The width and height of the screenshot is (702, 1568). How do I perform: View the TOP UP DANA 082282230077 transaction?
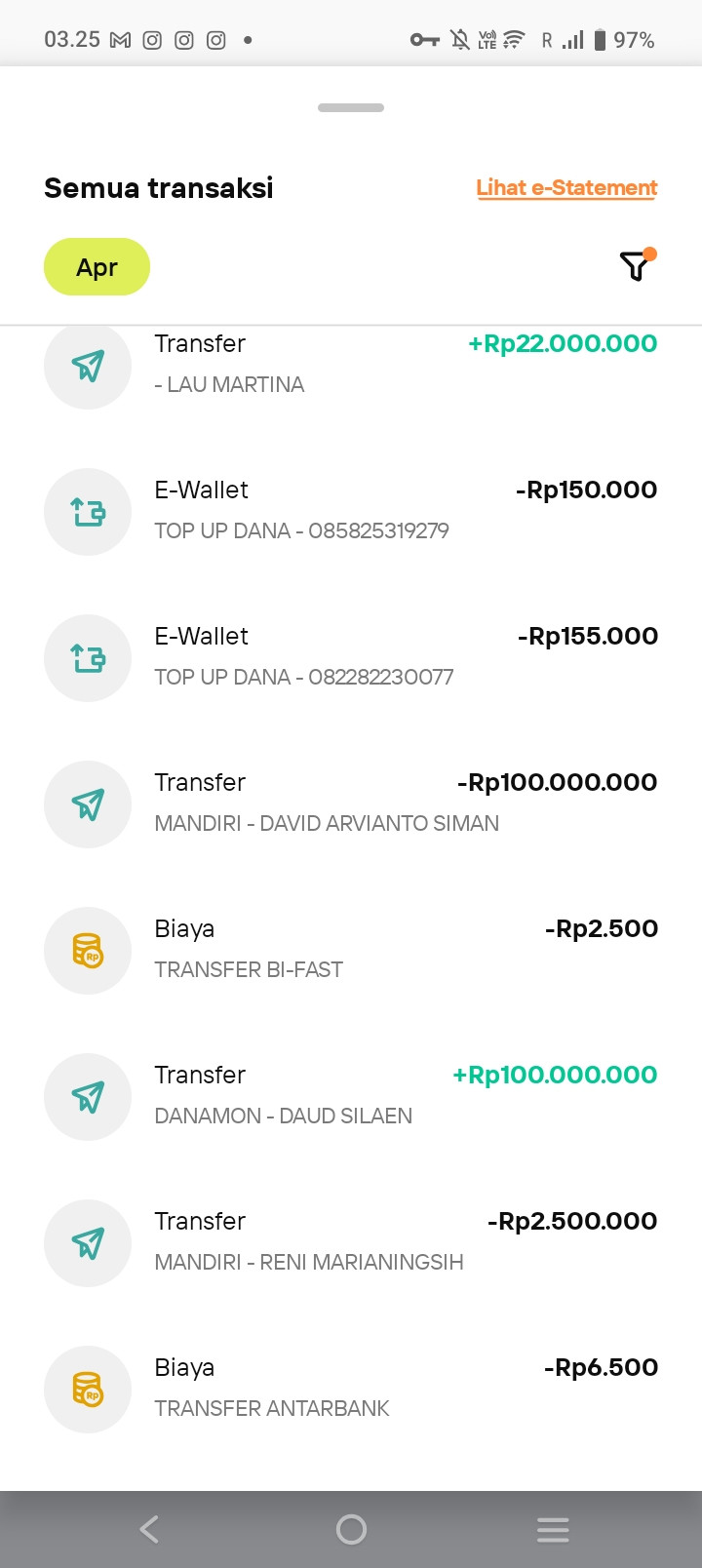pyautogui.click(x=351, y=657)
